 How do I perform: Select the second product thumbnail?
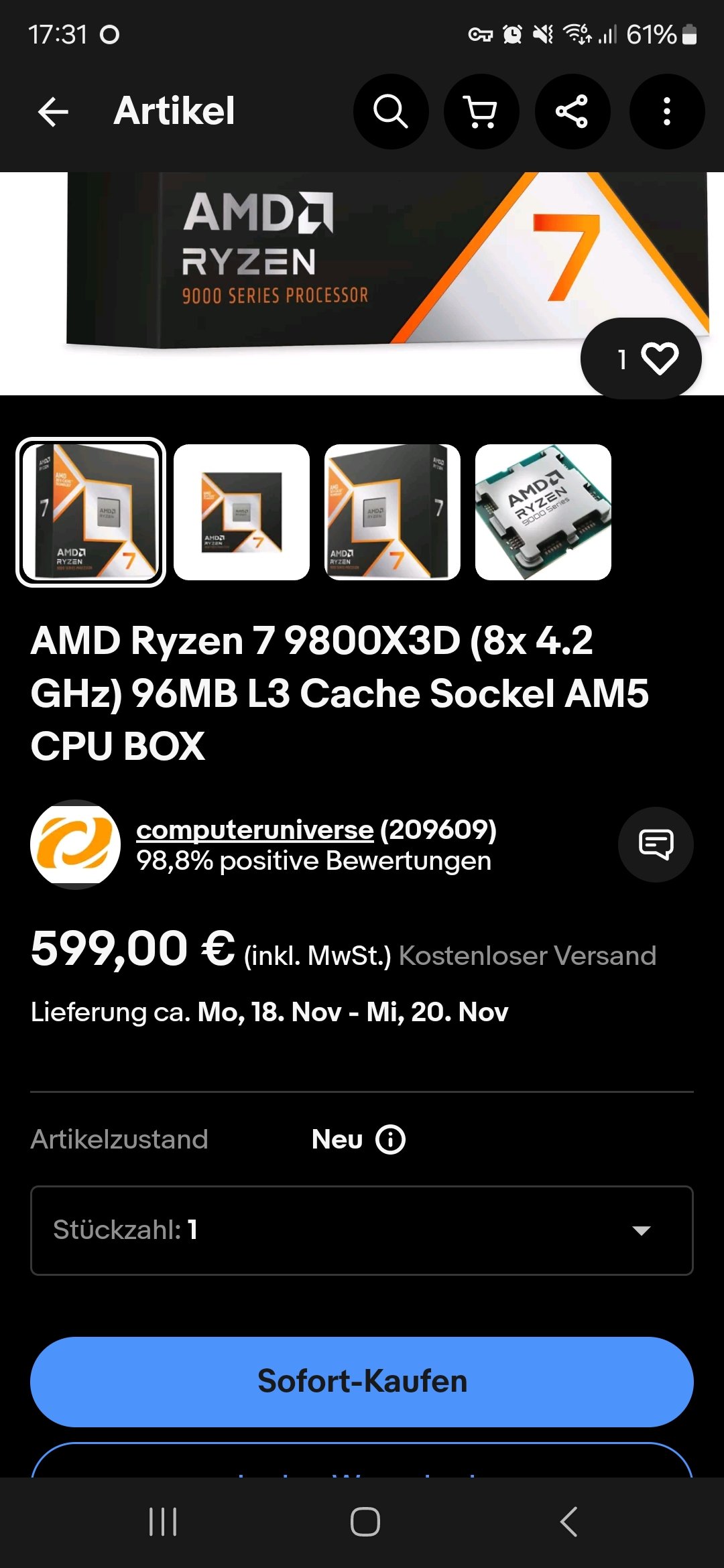pos(241,512)
